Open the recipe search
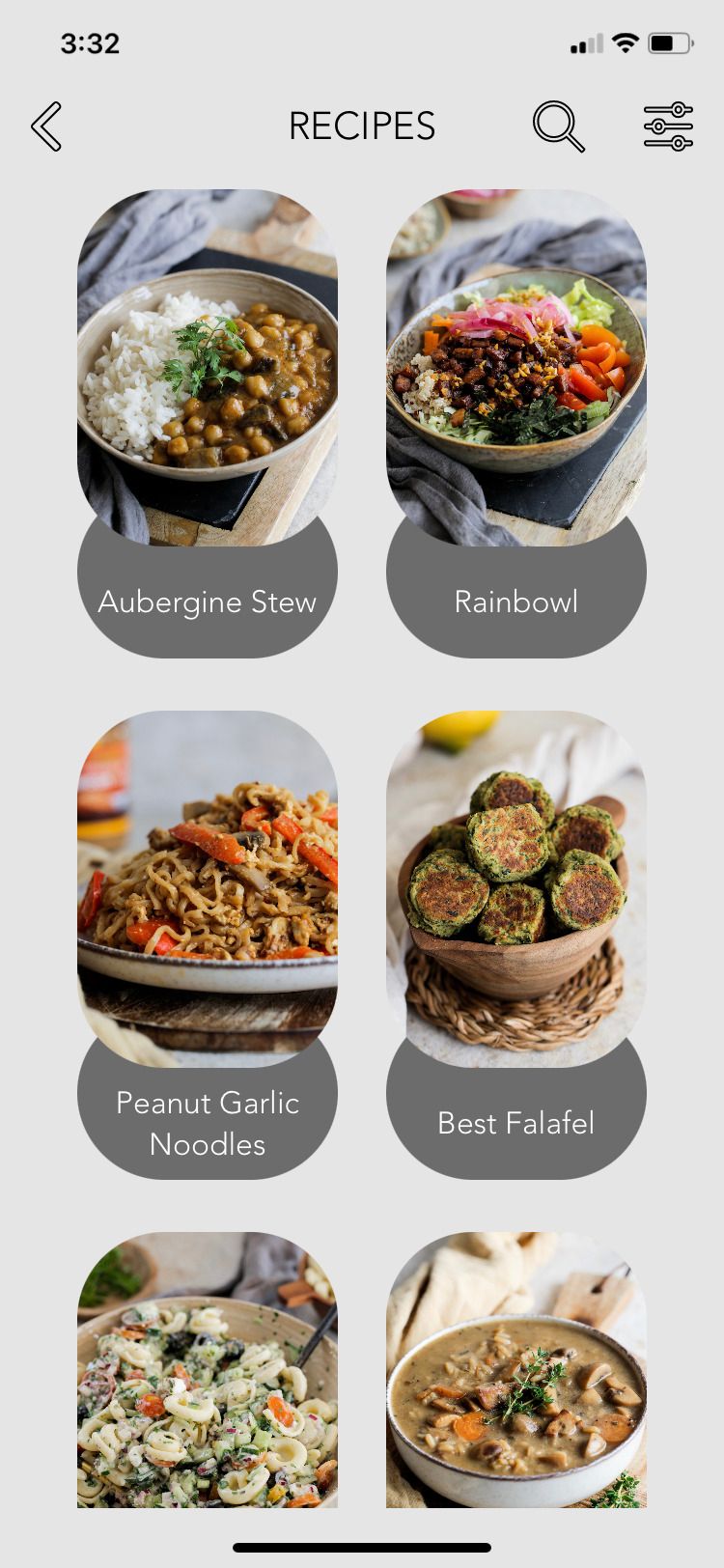 pyautogui.click(x=558, y=126)
